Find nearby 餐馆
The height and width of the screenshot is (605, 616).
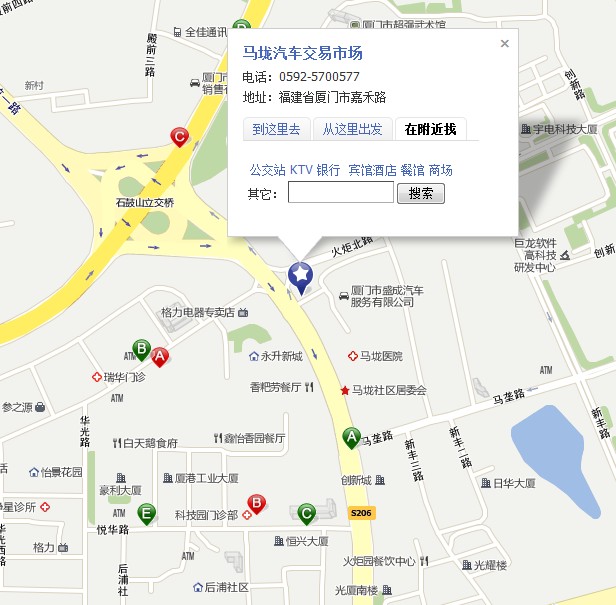tap(412, 170)
